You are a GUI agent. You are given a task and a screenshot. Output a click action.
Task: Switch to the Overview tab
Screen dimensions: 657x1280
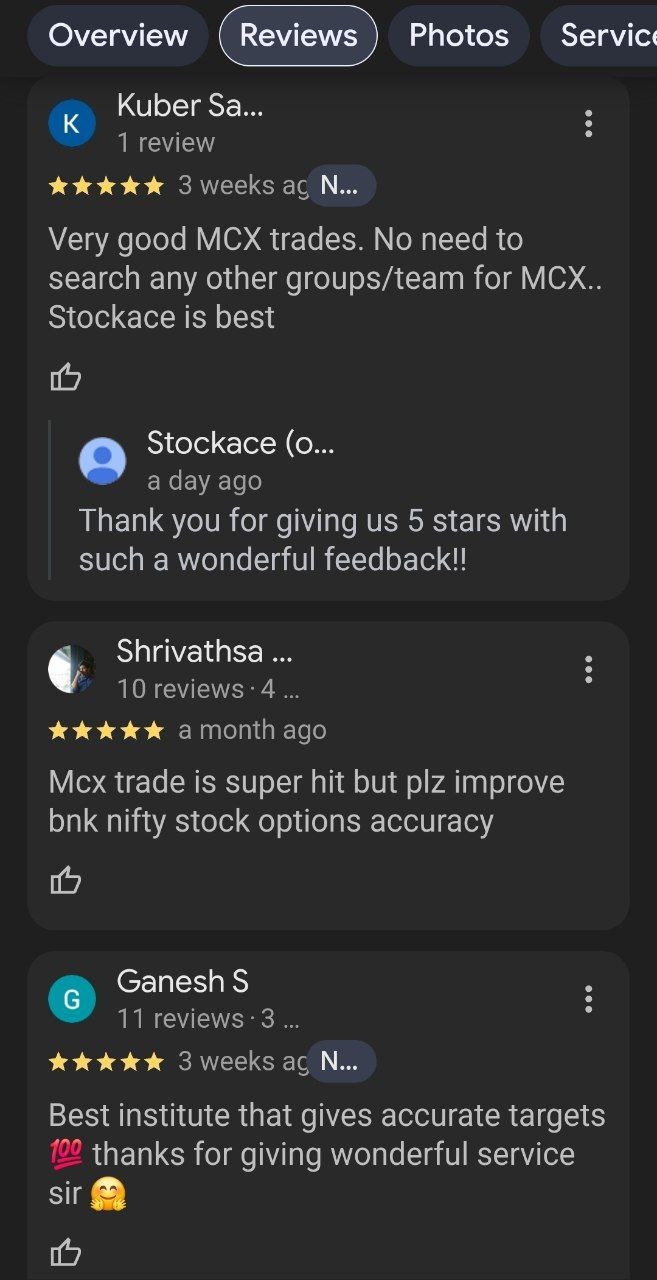point(118,36)
